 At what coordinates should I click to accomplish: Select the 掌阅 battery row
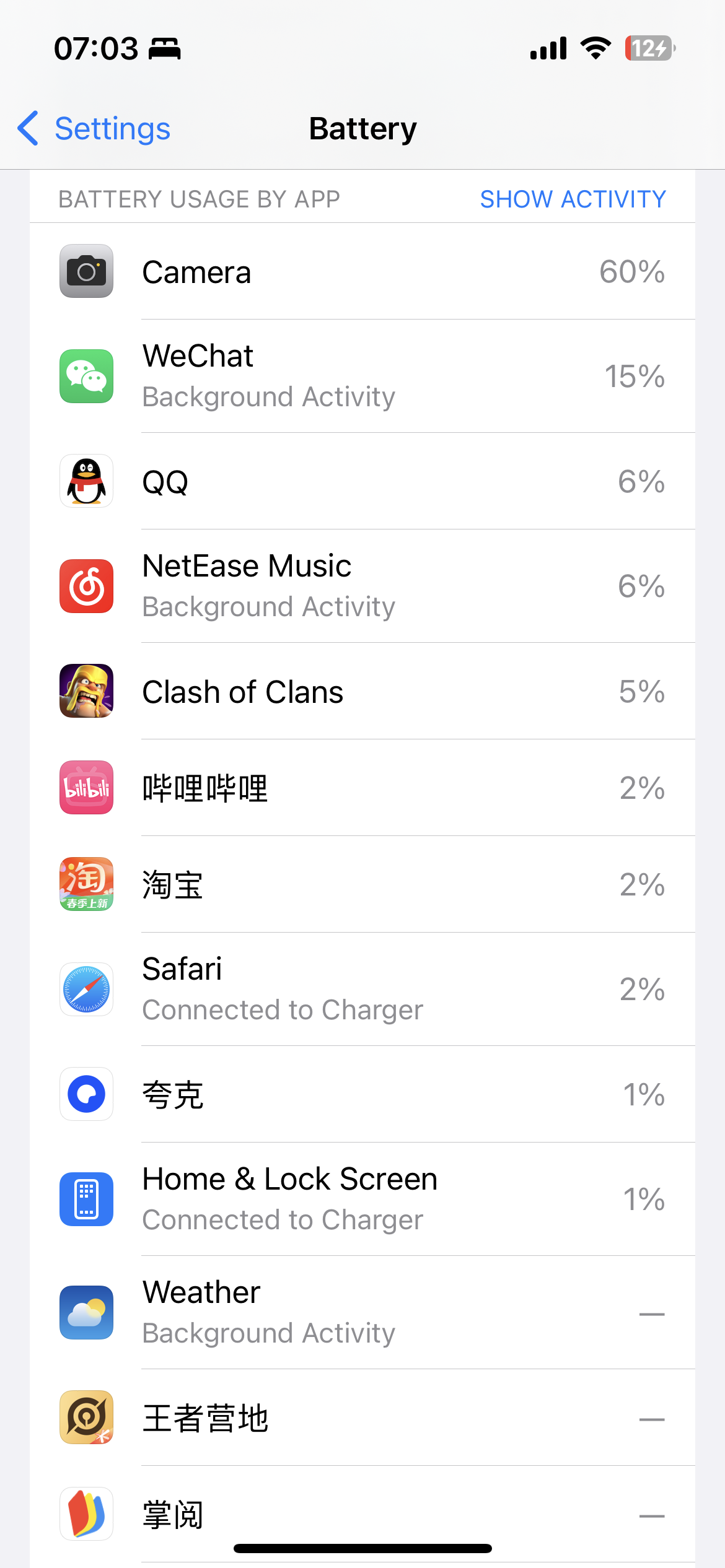(x=362, y=1514)
